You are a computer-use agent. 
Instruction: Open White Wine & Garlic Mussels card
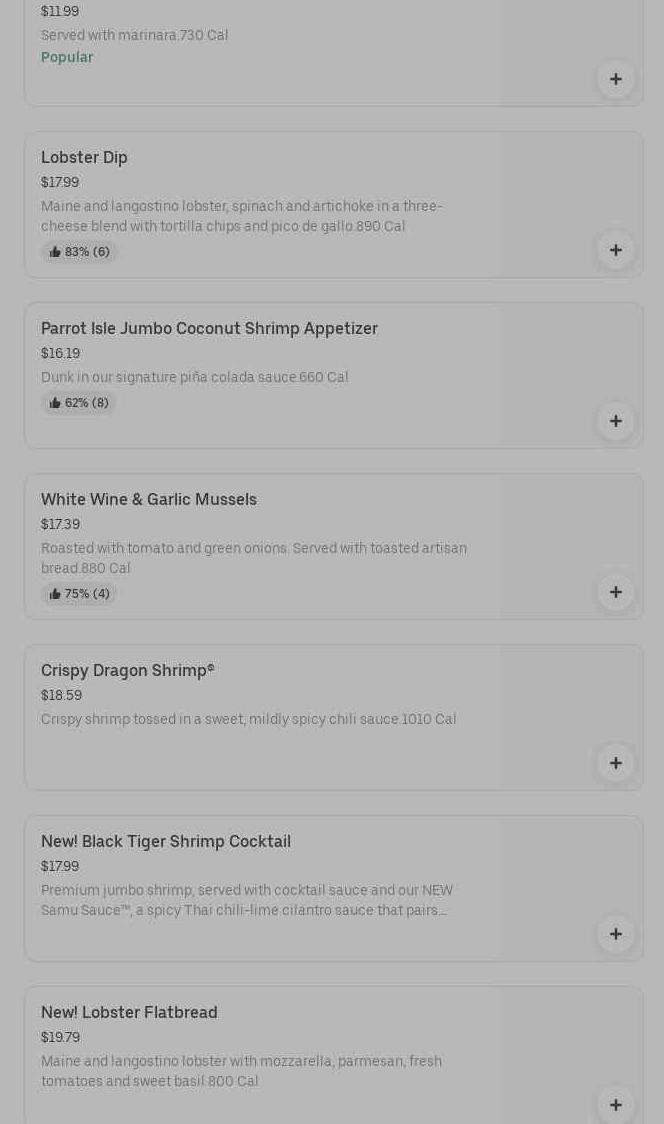coord(334,547)
